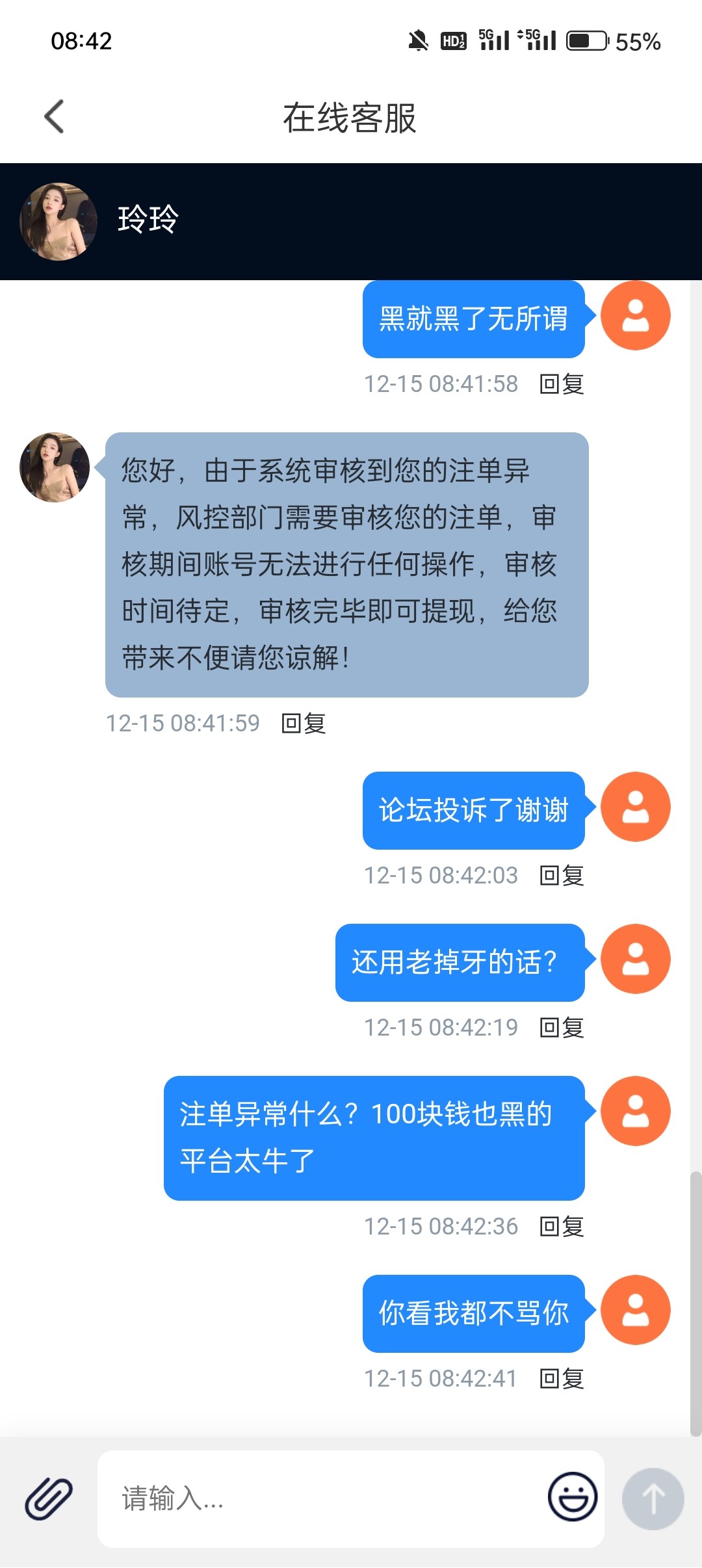This screenshot has width=702, height=1568.
Task: Reply to the 黑就黑了无所谓 message via 回复
Action: pos(560,384)
